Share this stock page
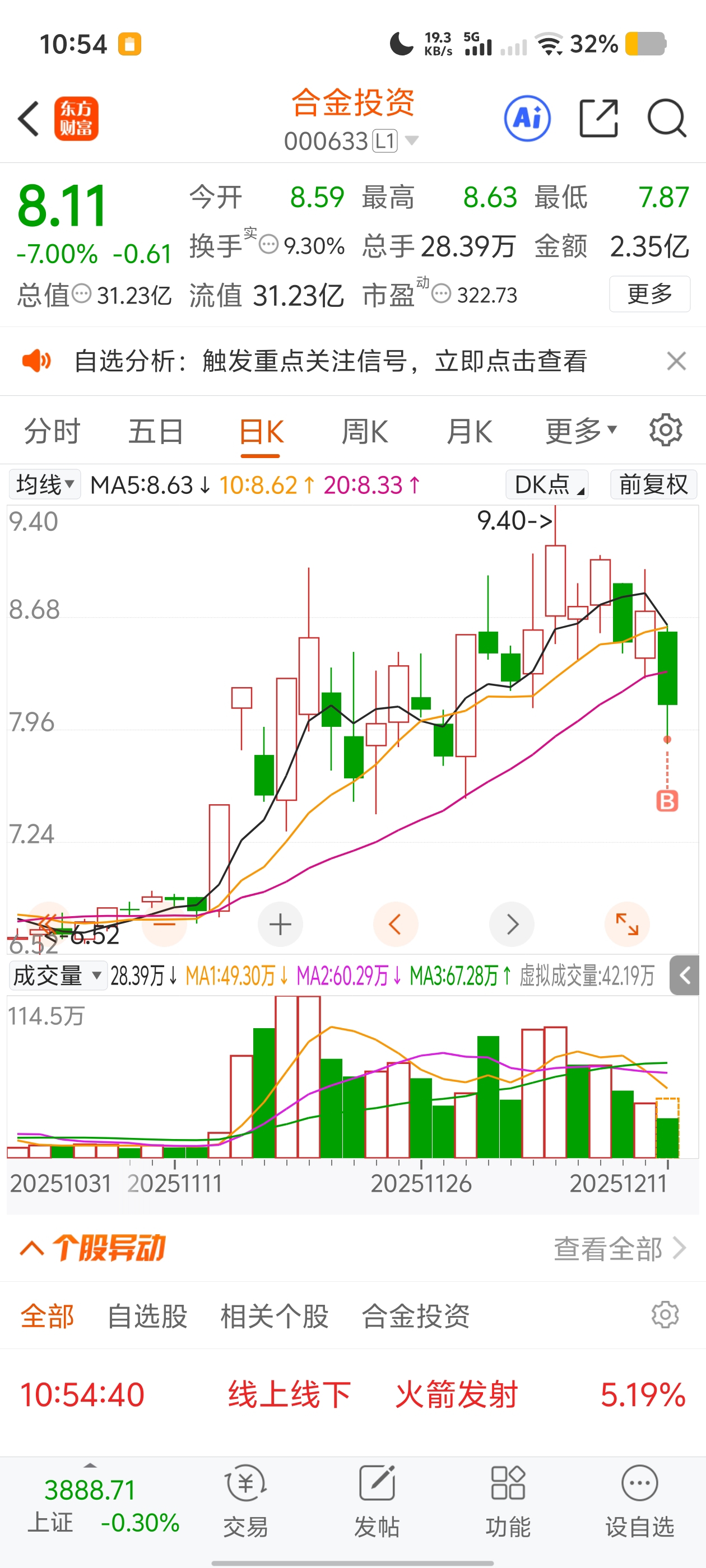The image size is (706, 1568). point(598,119)
